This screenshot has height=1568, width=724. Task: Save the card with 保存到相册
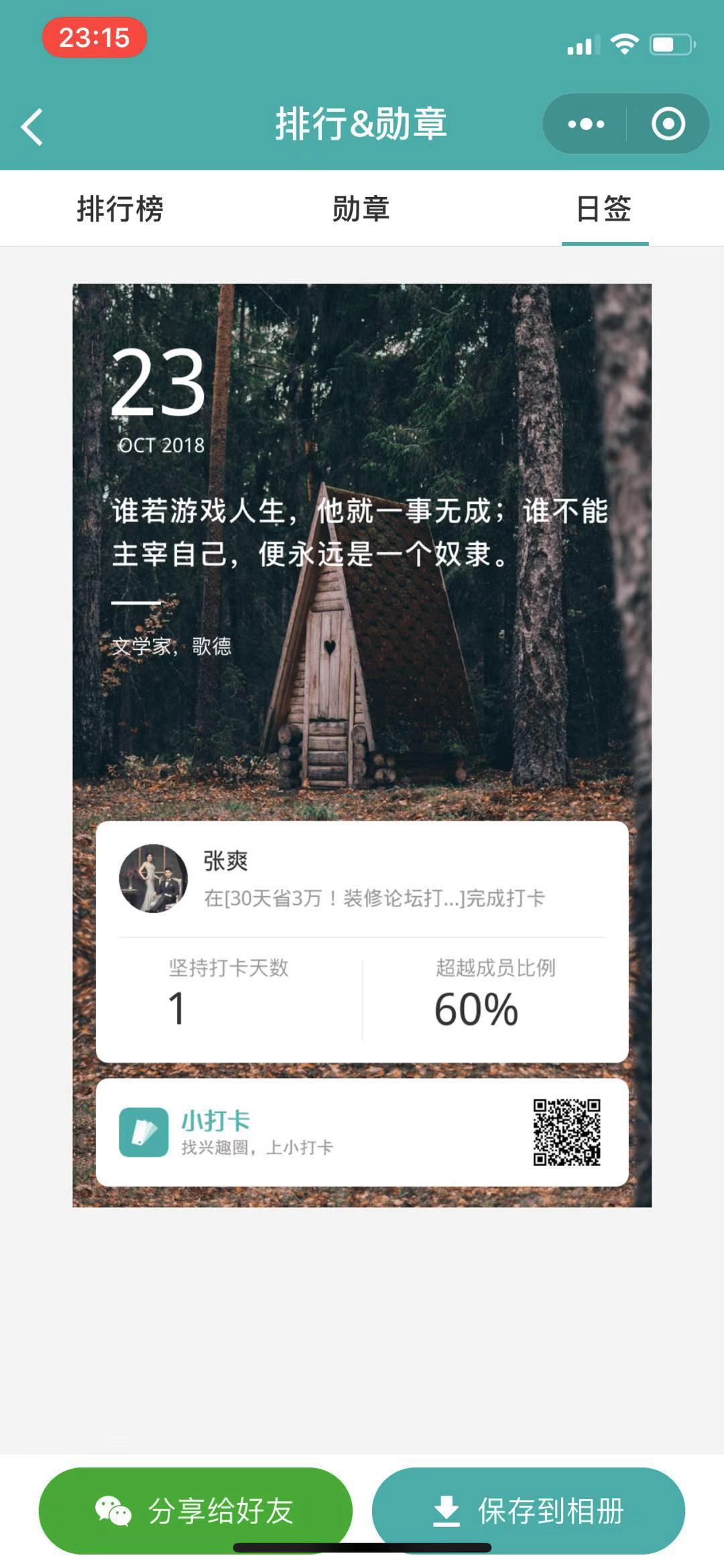[x=528, y=1511]
